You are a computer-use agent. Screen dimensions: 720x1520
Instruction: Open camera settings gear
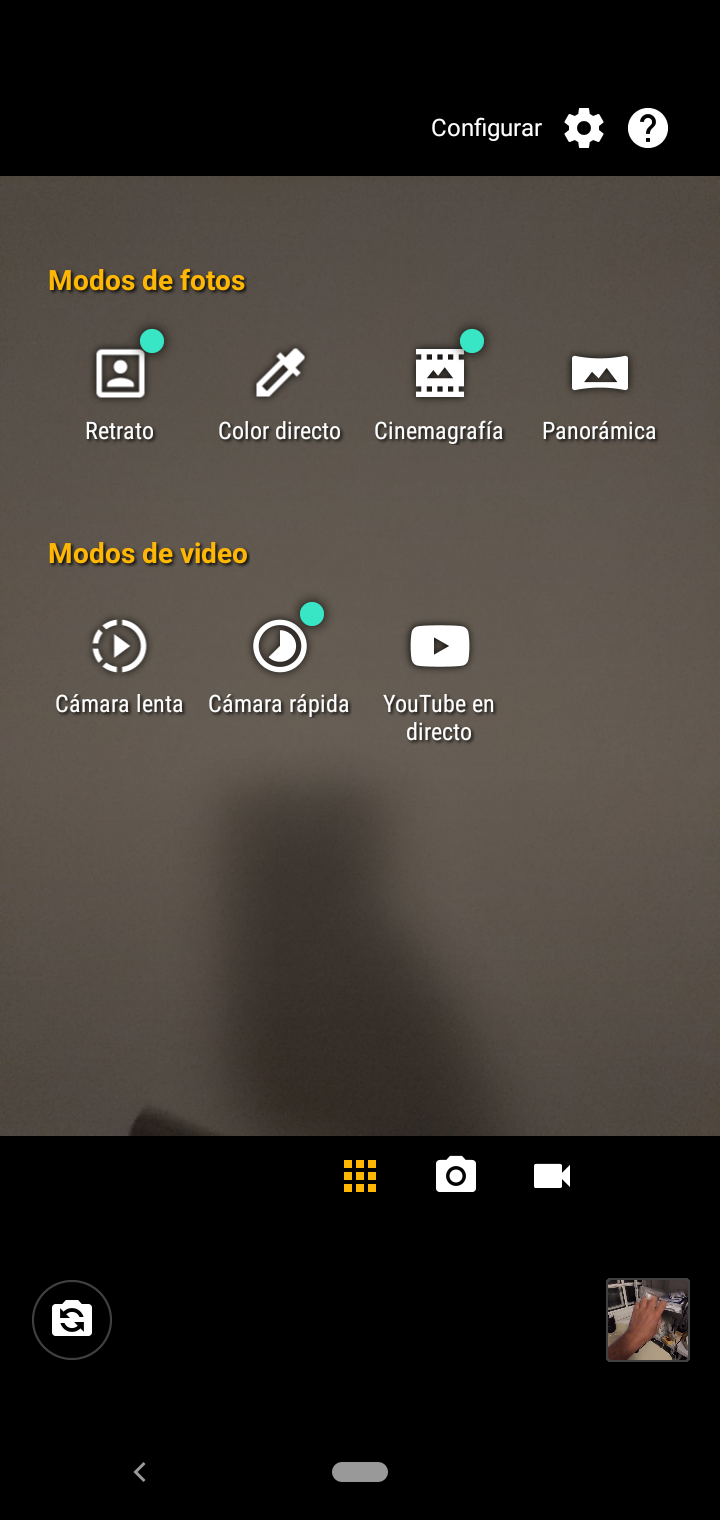click(584, 128)
